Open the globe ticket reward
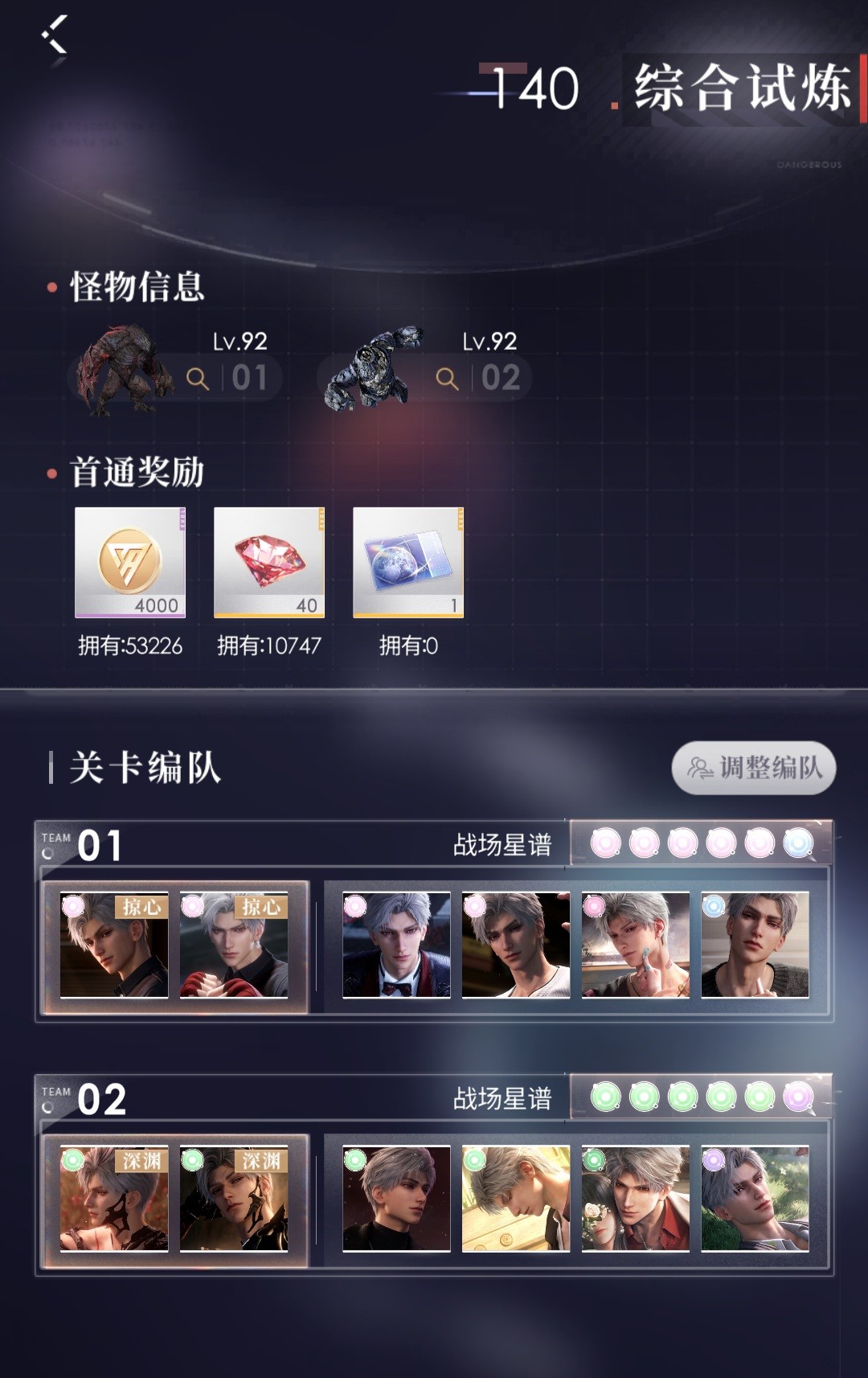This screenshot has height=1378, width=868. pos(408,562)
